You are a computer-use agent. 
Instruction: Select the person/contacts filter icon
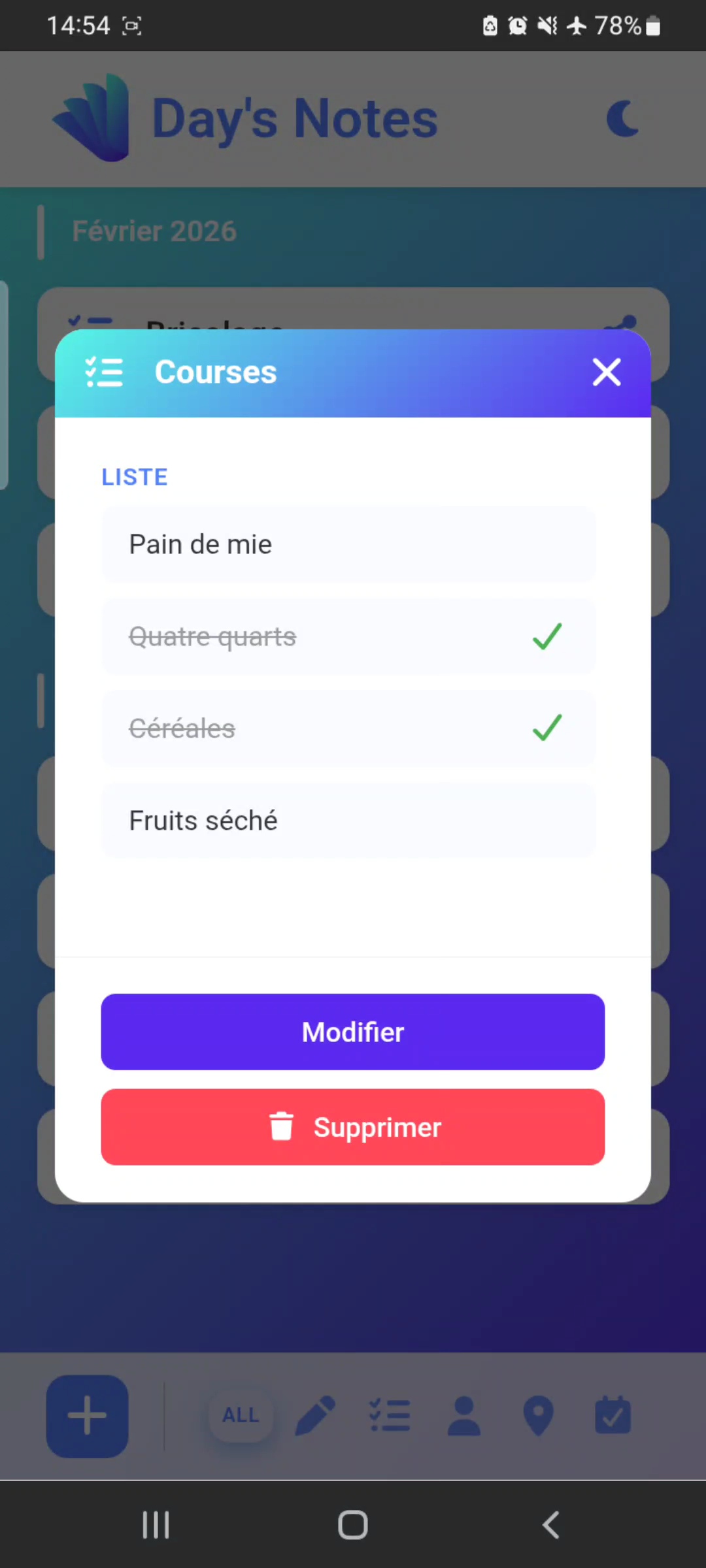[x=464, y=1415]
